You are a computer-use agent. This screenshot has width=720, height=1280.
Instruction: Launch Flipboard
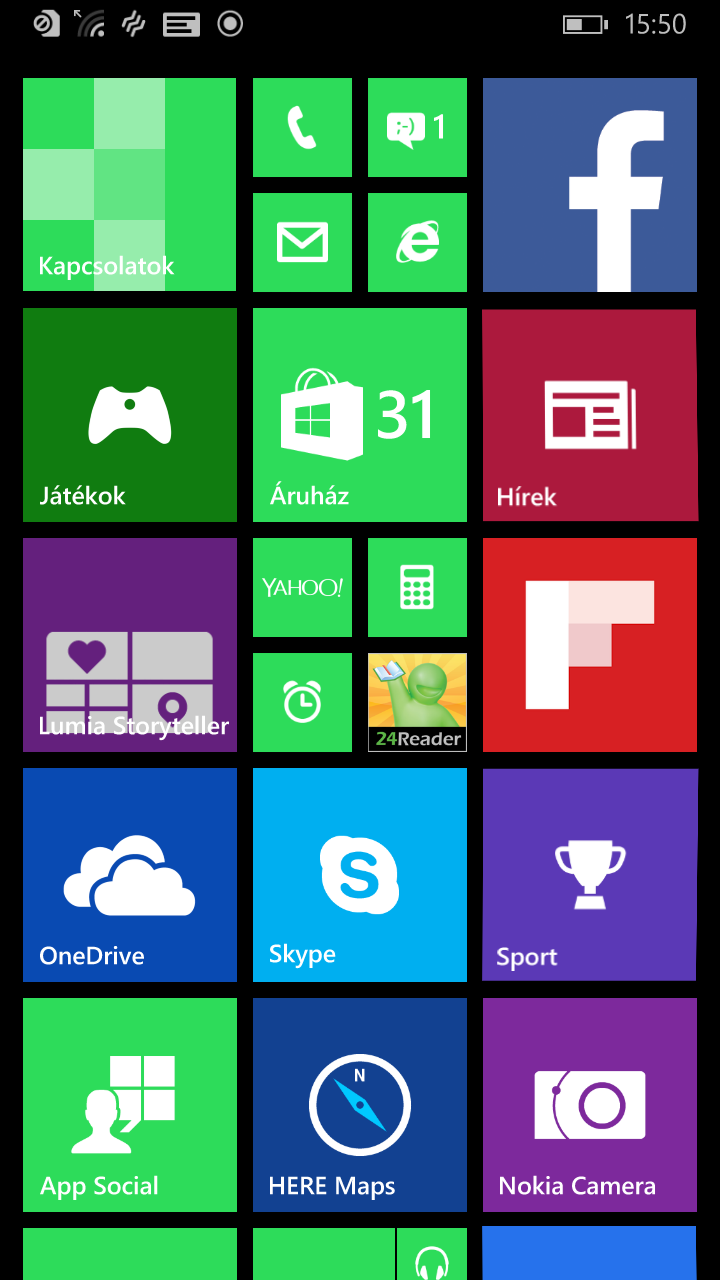click(590, 644)
